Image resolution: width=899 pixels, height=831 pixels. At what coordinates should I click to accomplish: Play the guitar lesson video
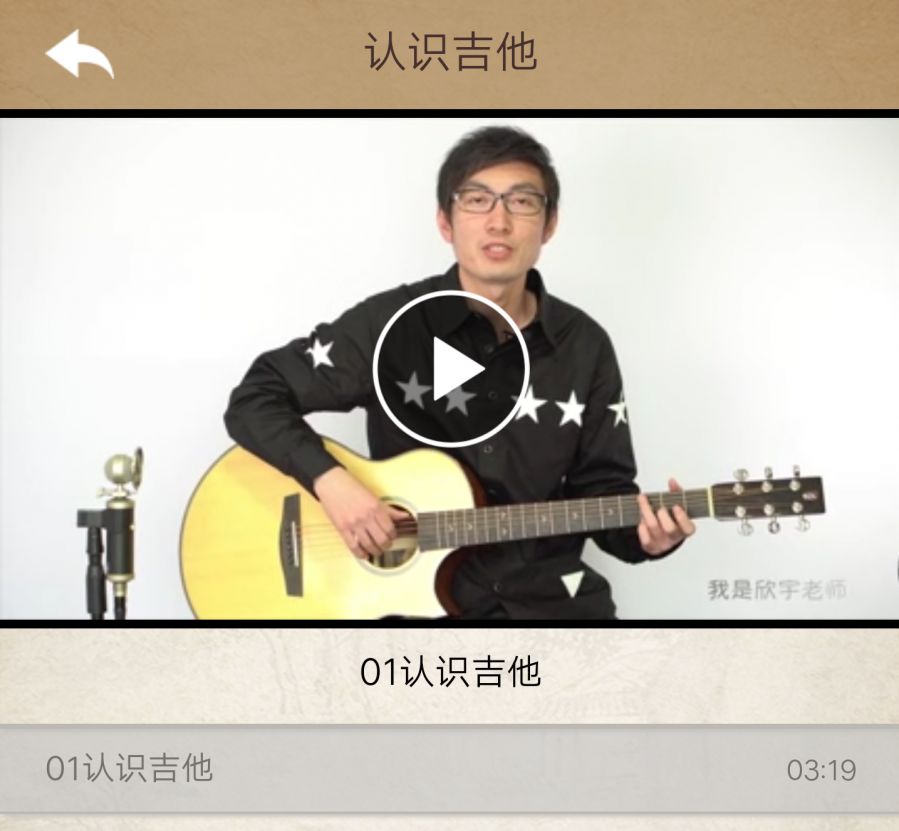pos(450,369)
